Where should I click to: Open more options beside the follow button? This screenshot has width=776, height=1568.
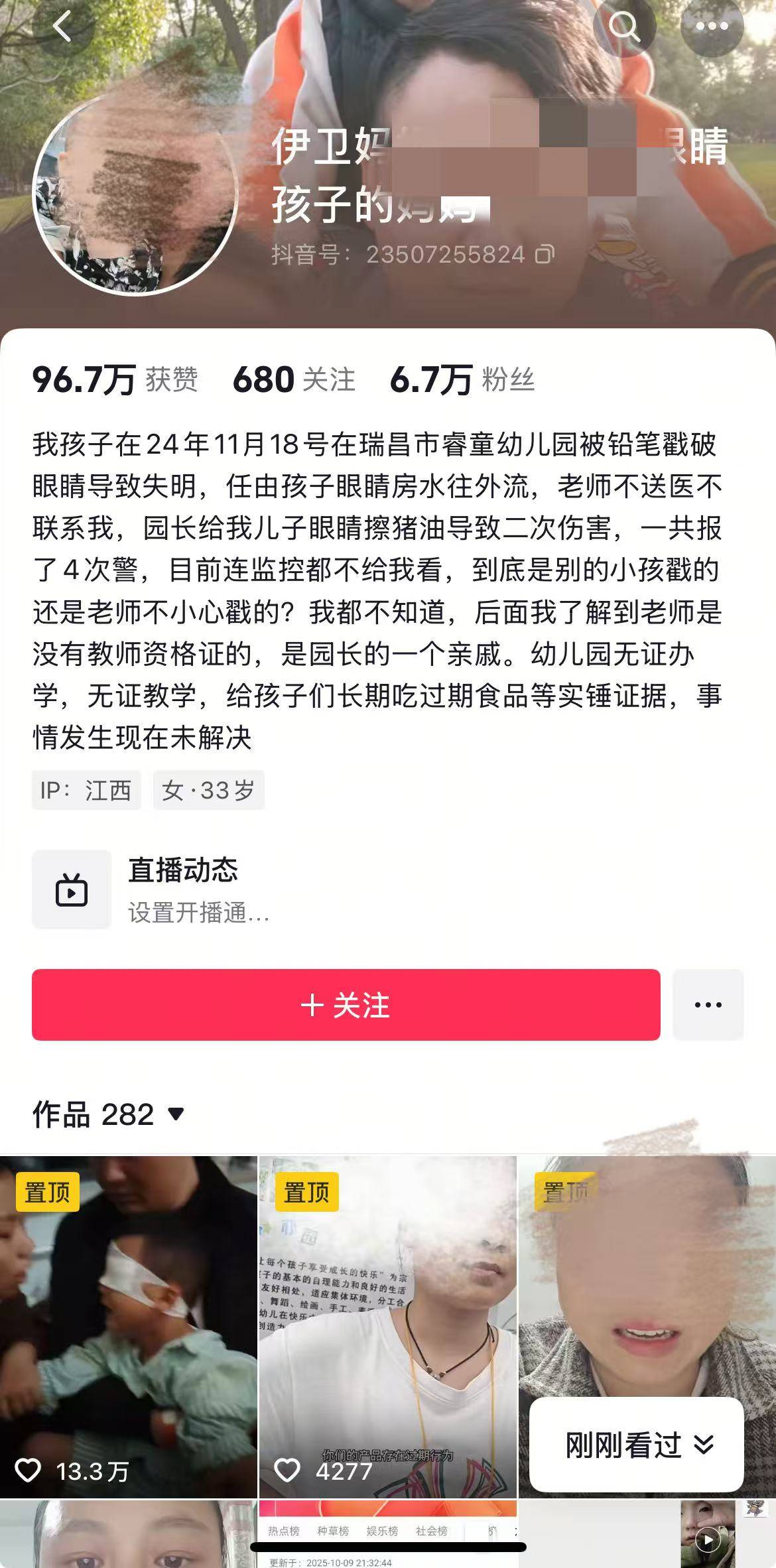point(708,1004)
